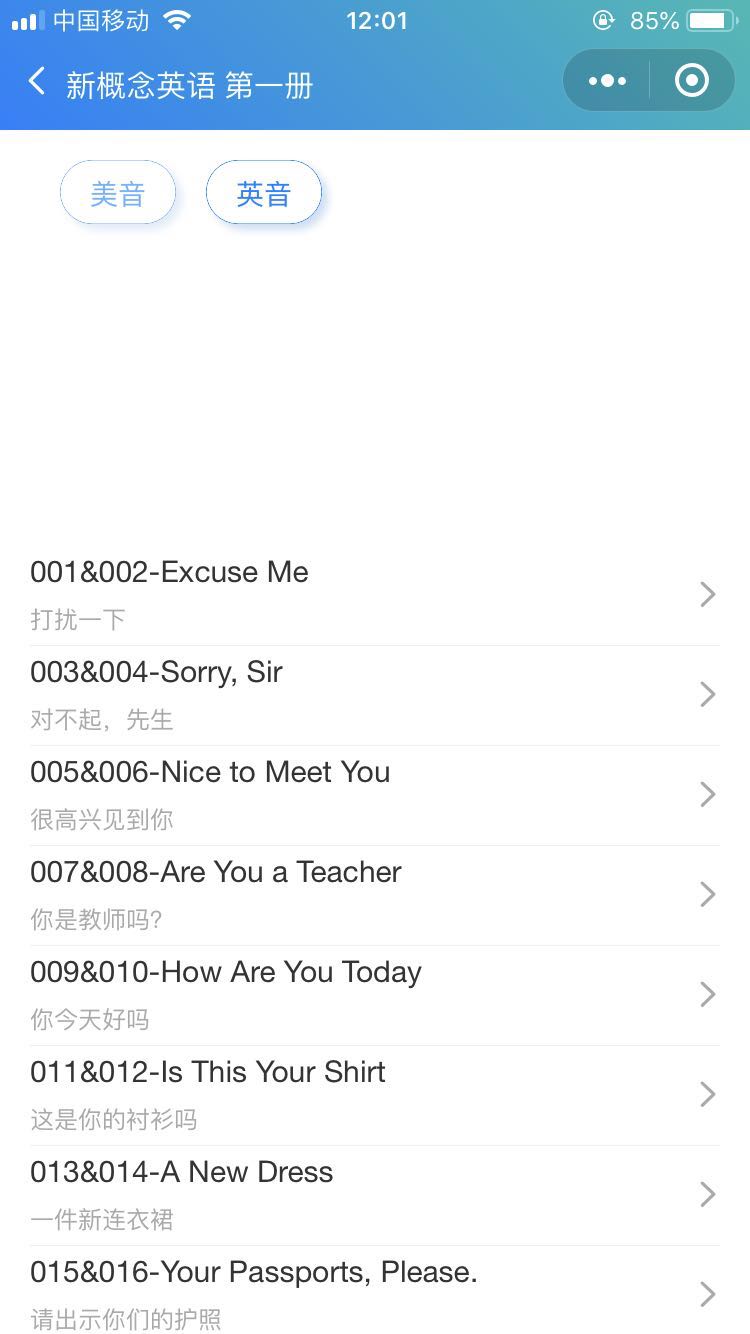This screenshot has width=750, height=1334.
Task: Select the 英音 British accent chip
Action: coord(264,193)
